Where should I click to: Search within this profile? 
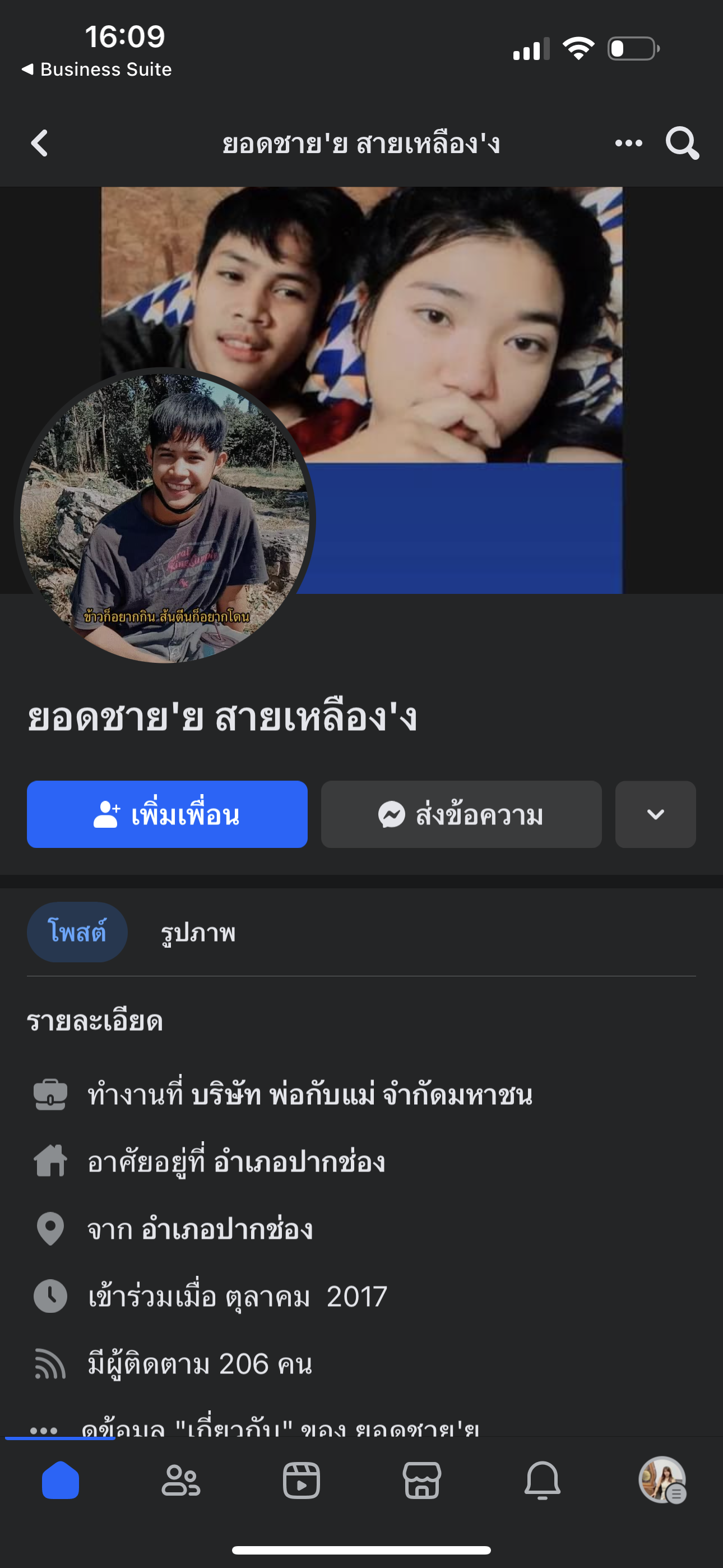tap(682, 144)
